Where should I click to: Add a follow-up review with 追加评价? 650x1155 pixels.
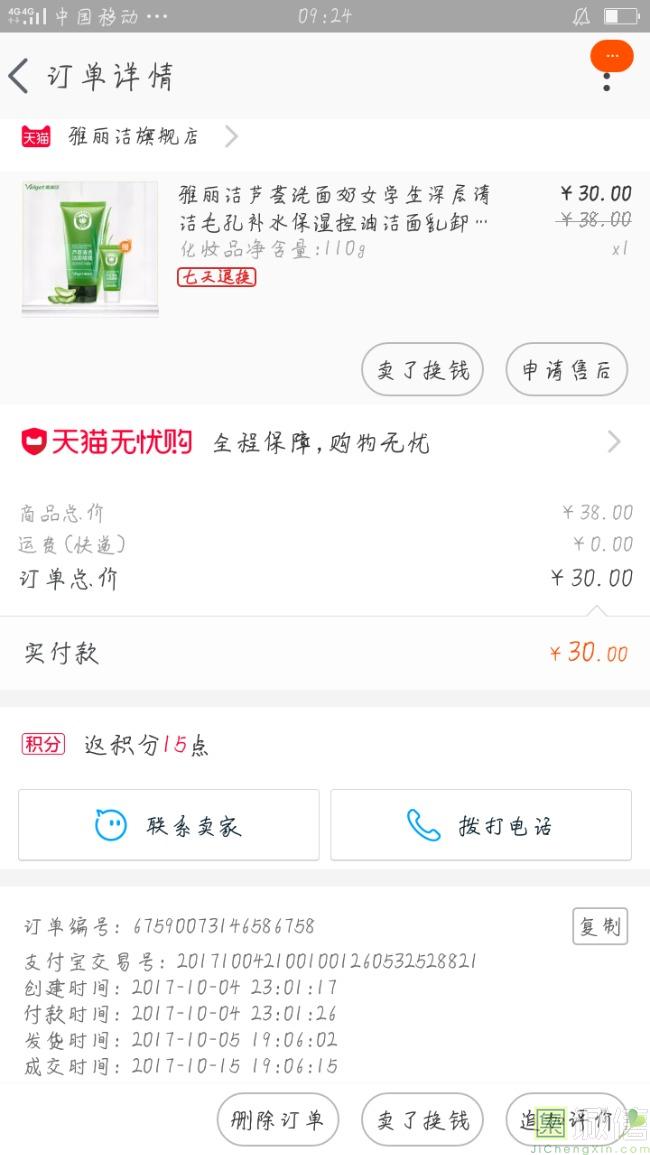(x=566, y=1119)
